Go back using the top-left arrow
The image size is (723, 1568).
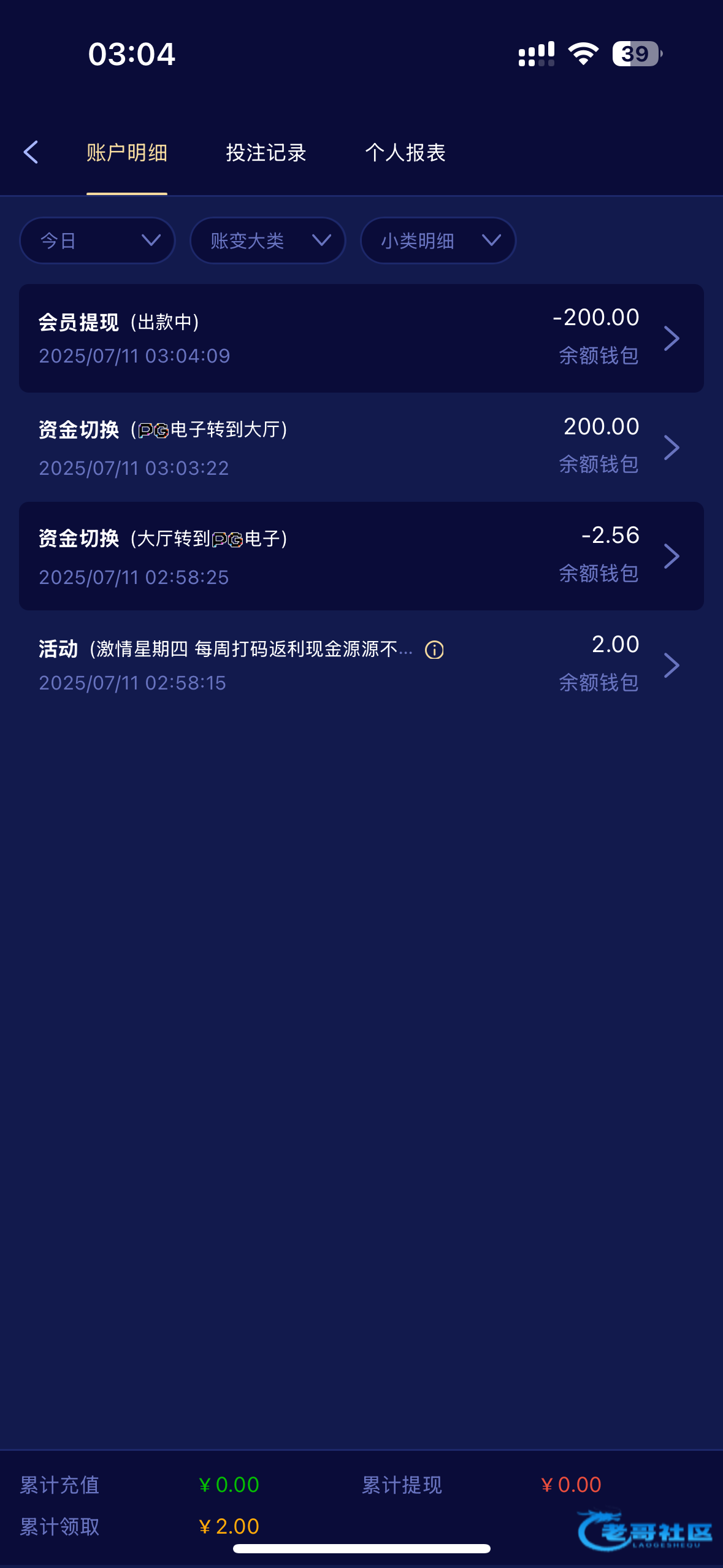(31, 152)
